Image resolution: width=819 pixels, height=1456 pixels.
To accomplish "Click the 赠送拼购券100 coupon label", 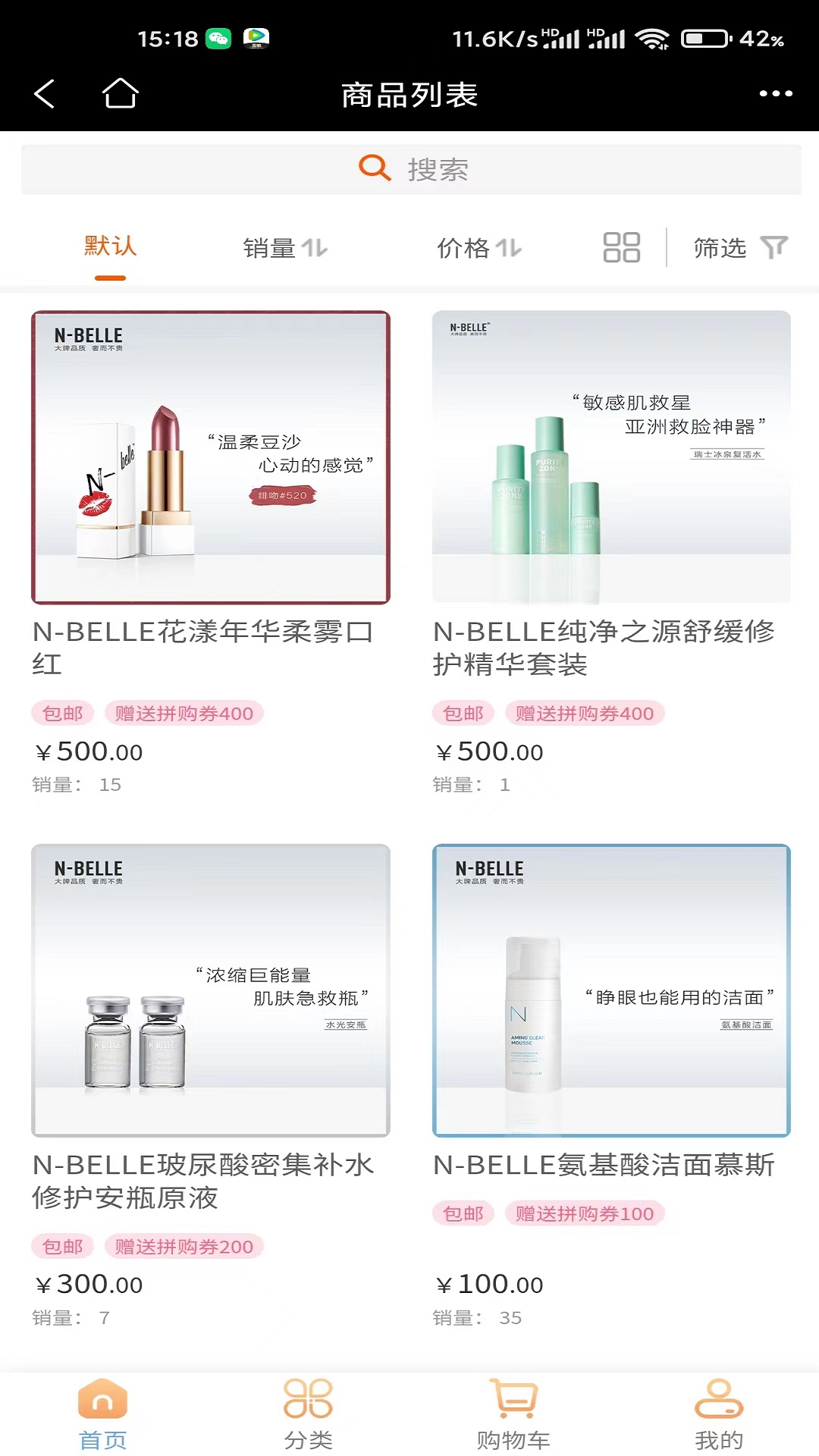I will [x=585, y=1213].
